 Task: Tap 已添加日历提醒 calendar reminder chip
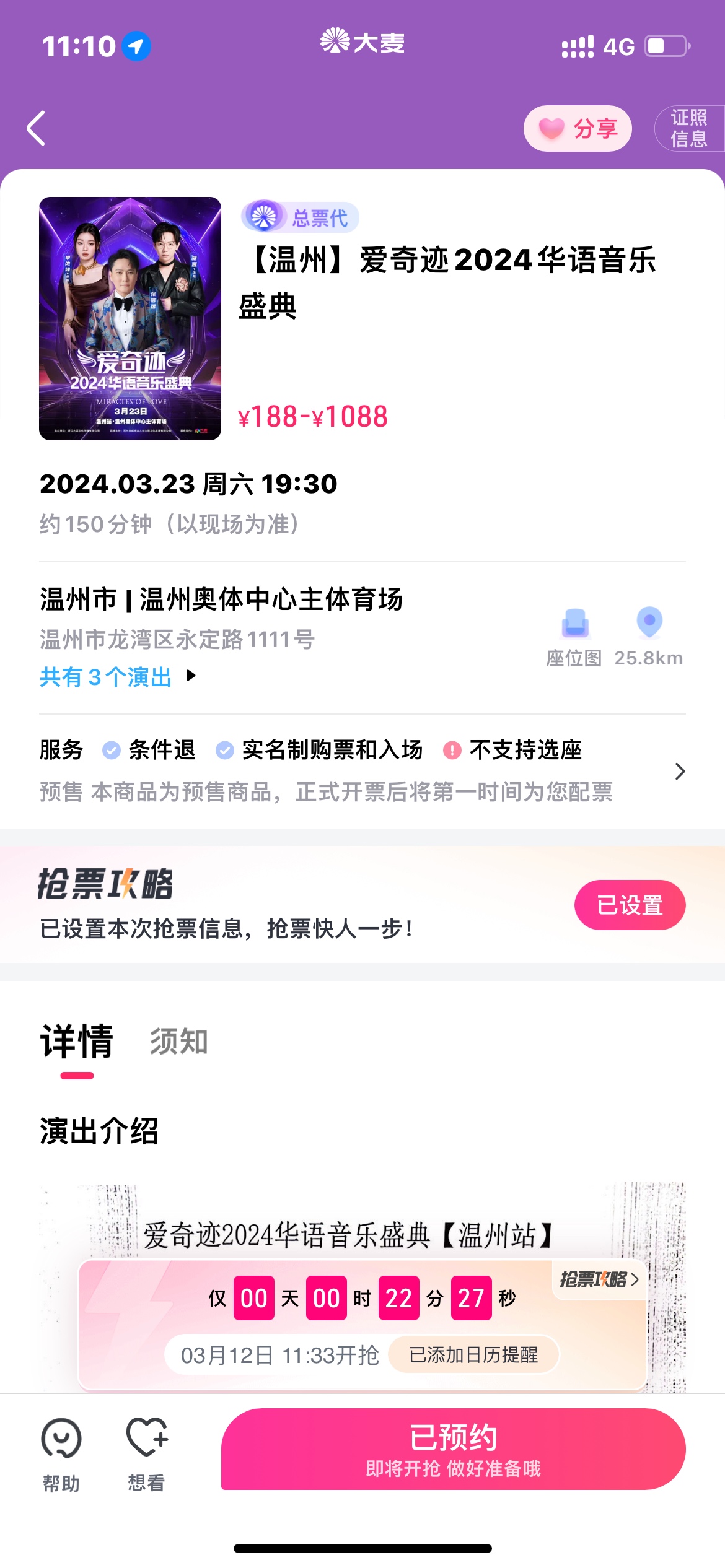(x=473, y=1355)
